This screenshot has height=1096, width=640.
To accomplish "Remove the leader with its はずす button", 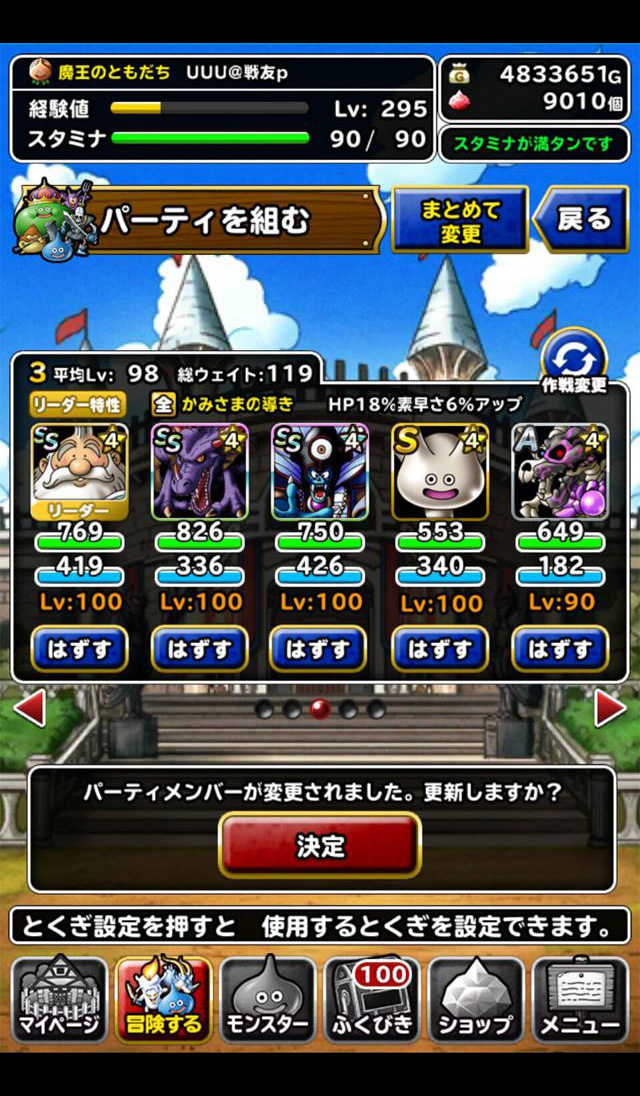I will click(80, 649).
